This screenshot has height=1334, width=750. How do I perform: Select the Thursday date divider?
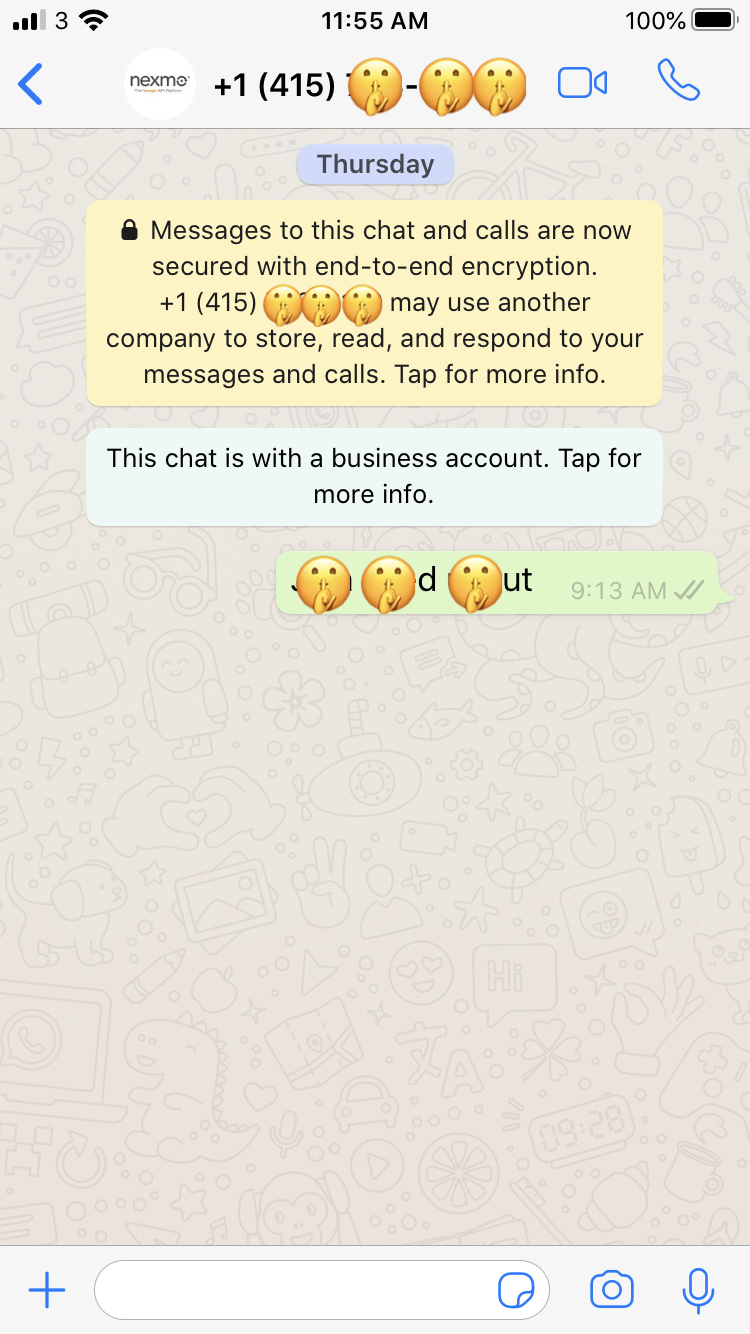coord(375,163)
